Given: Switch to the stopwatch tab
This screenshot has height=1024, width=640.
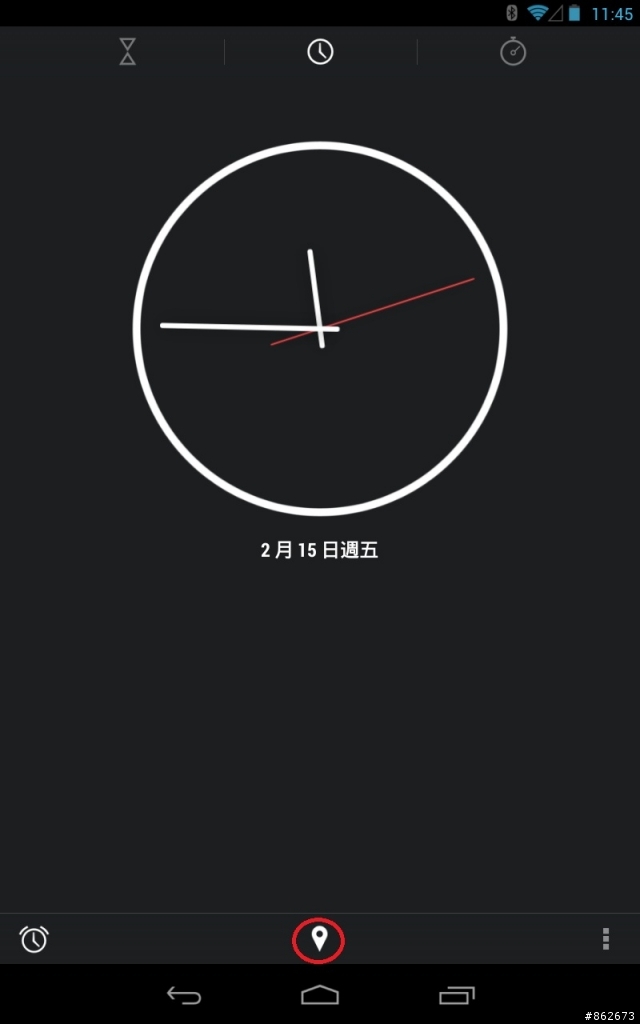Looking at the screenshot, I should pos(513,52).
